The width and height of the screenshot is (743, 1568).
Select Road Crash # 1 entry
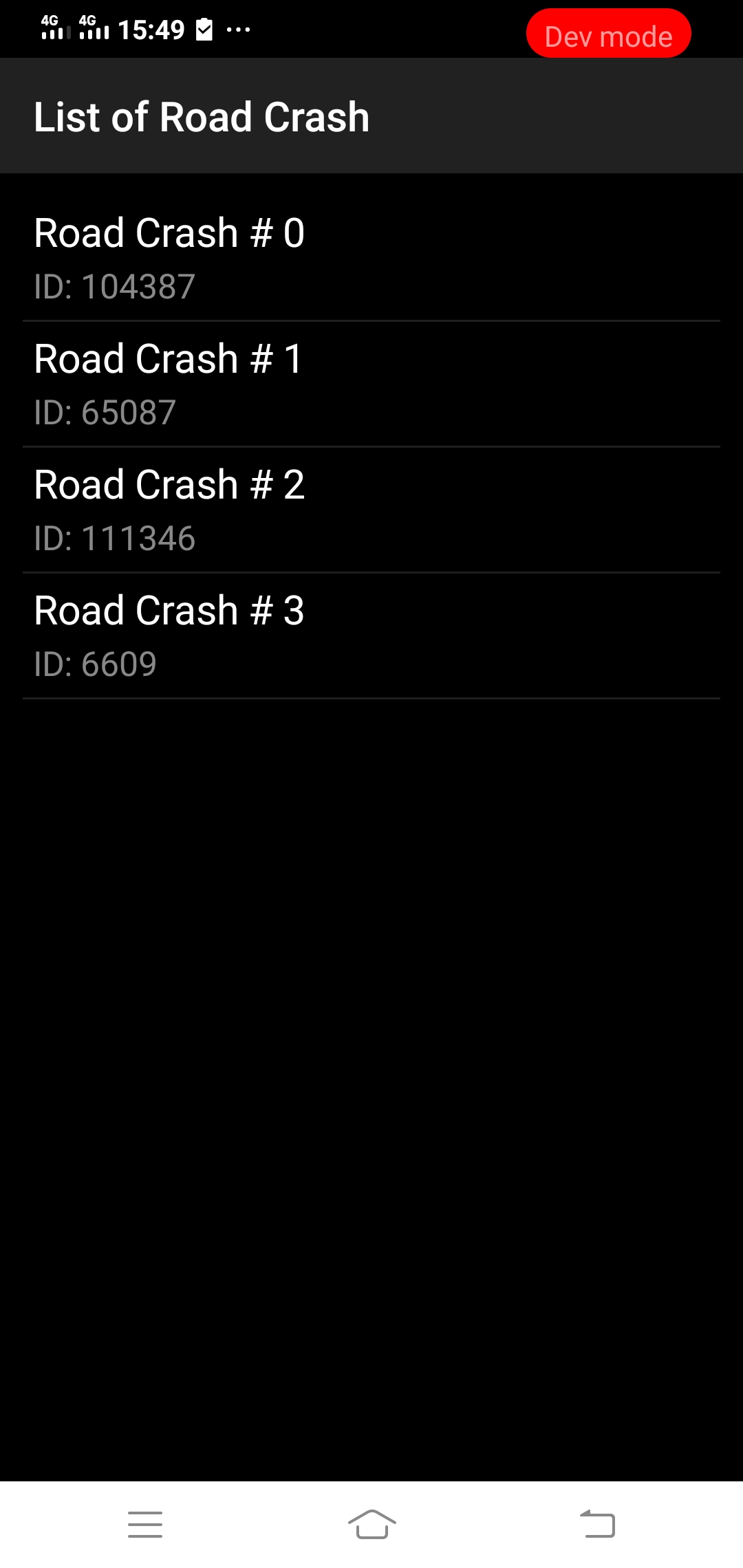pos(371,384)
